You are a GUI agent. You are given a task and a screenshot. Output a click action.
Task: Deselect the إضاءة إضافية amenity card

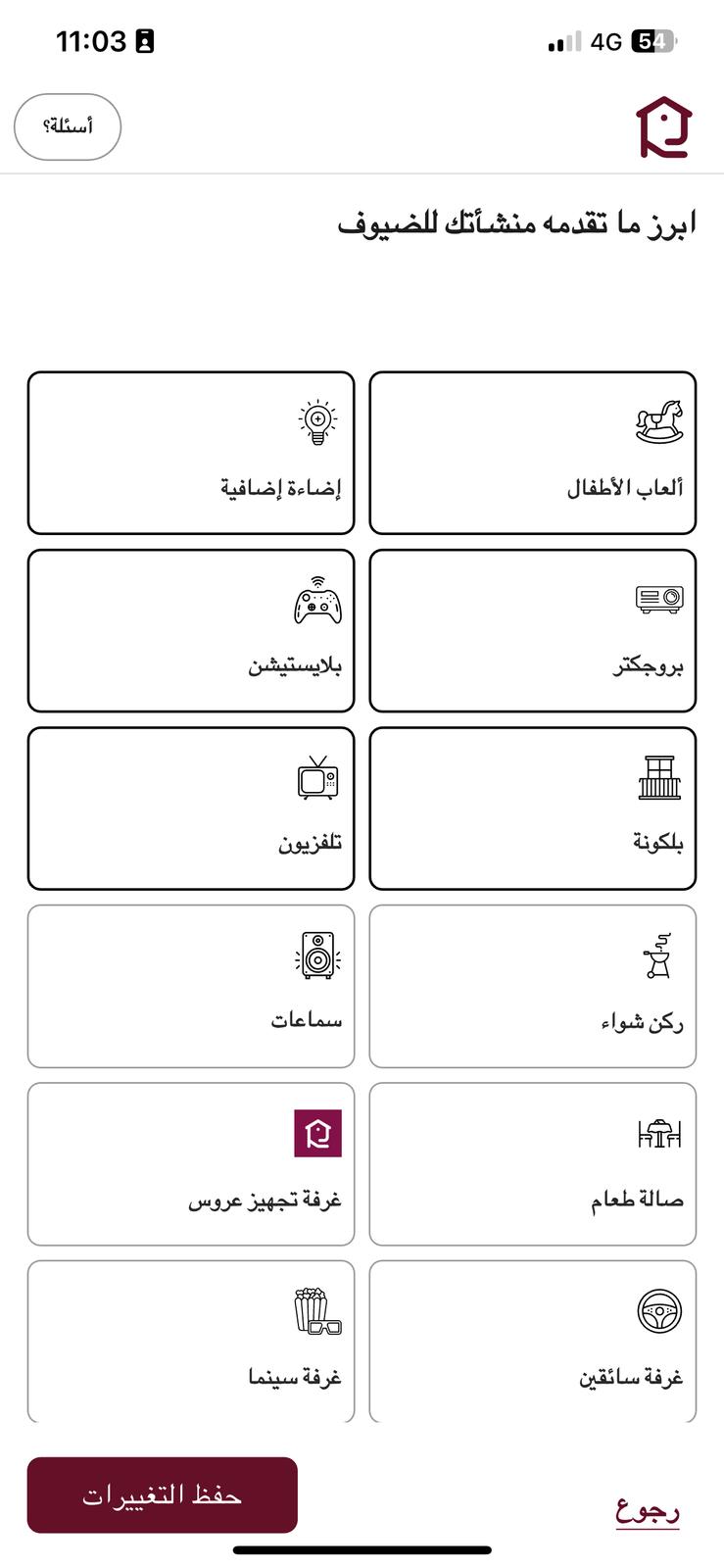[x=191, y=453]
